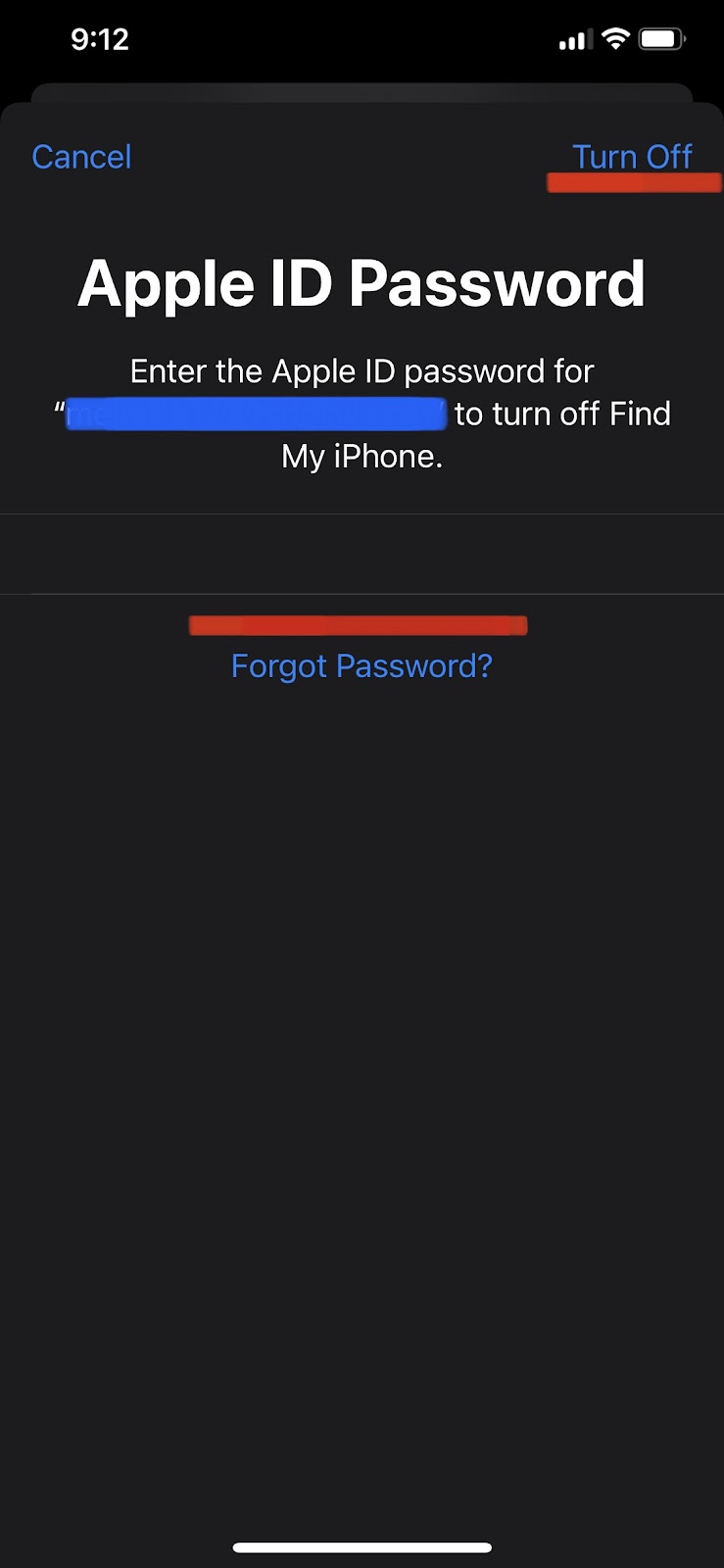The width and height of the screenshot is (724, 1568).
Task: Focus the Apple ID password field
Action: pyautogui.click(x=362, y=554)
